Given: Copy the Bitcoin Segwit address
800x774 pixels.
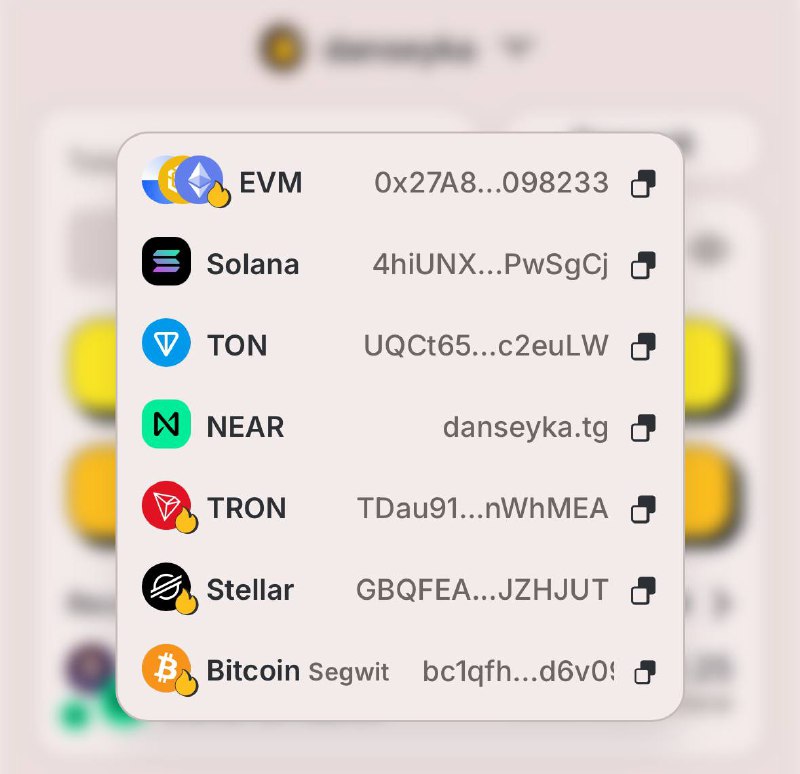Looking at the screenshot, I should 645,672.
